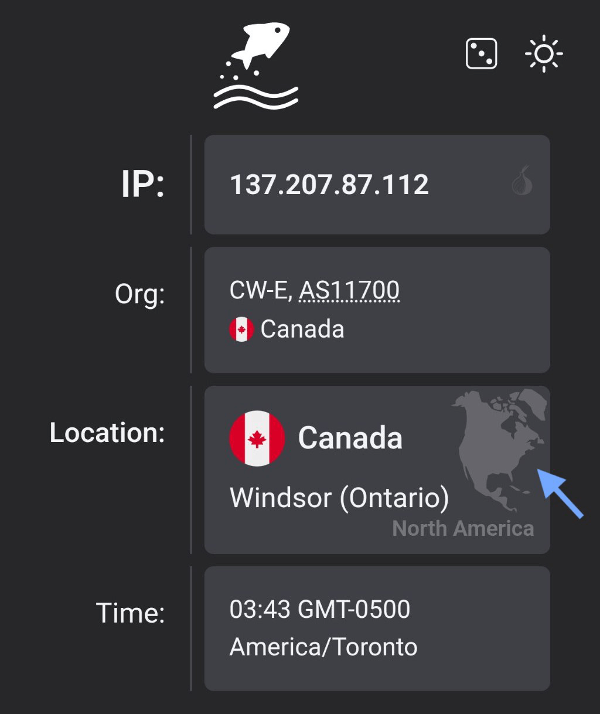Image resolution: width=600 pixels, height=714 pixels.
Task: Open the AS11700 link
Action: click(x=349, y=291)
